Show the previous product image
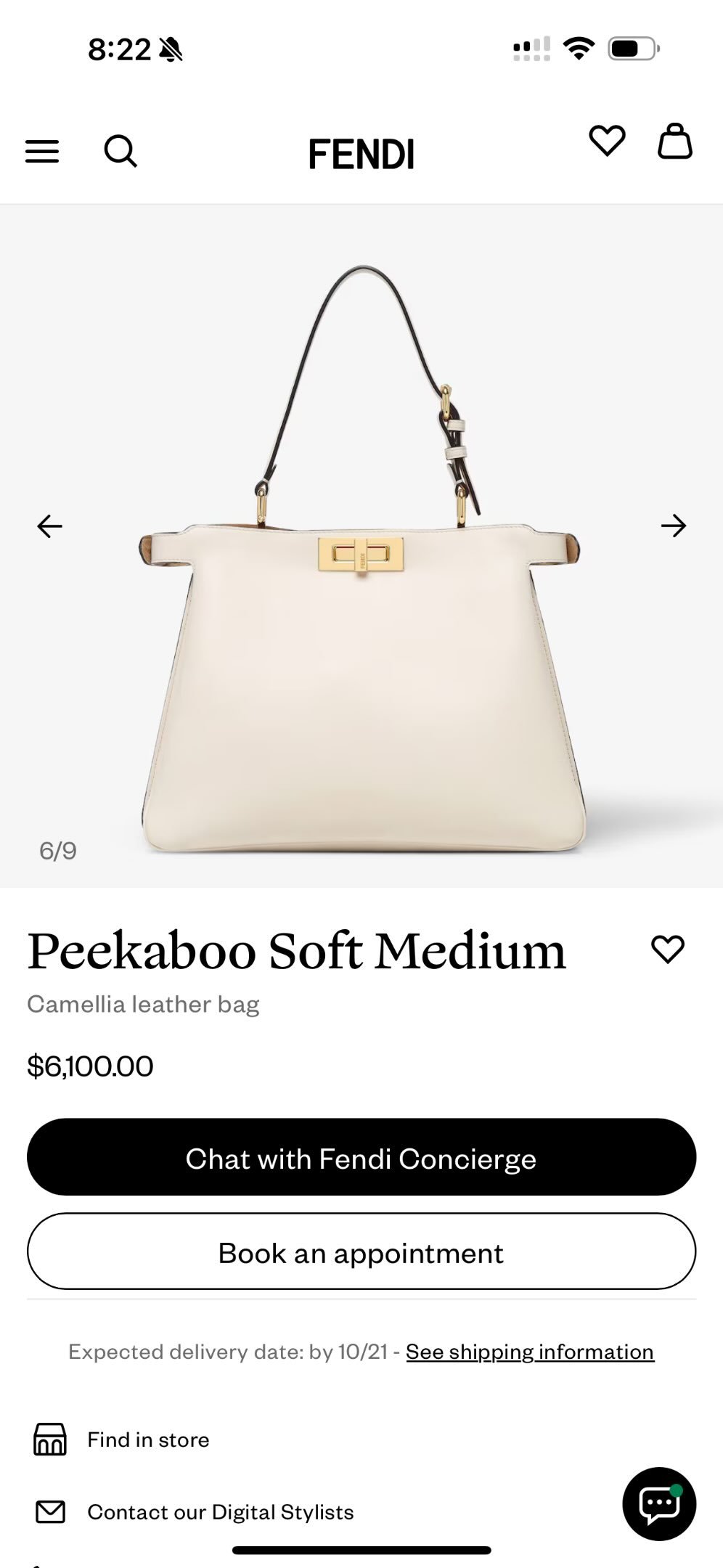The height and width of the screenshot is (1568, 723). coord(49,526)
